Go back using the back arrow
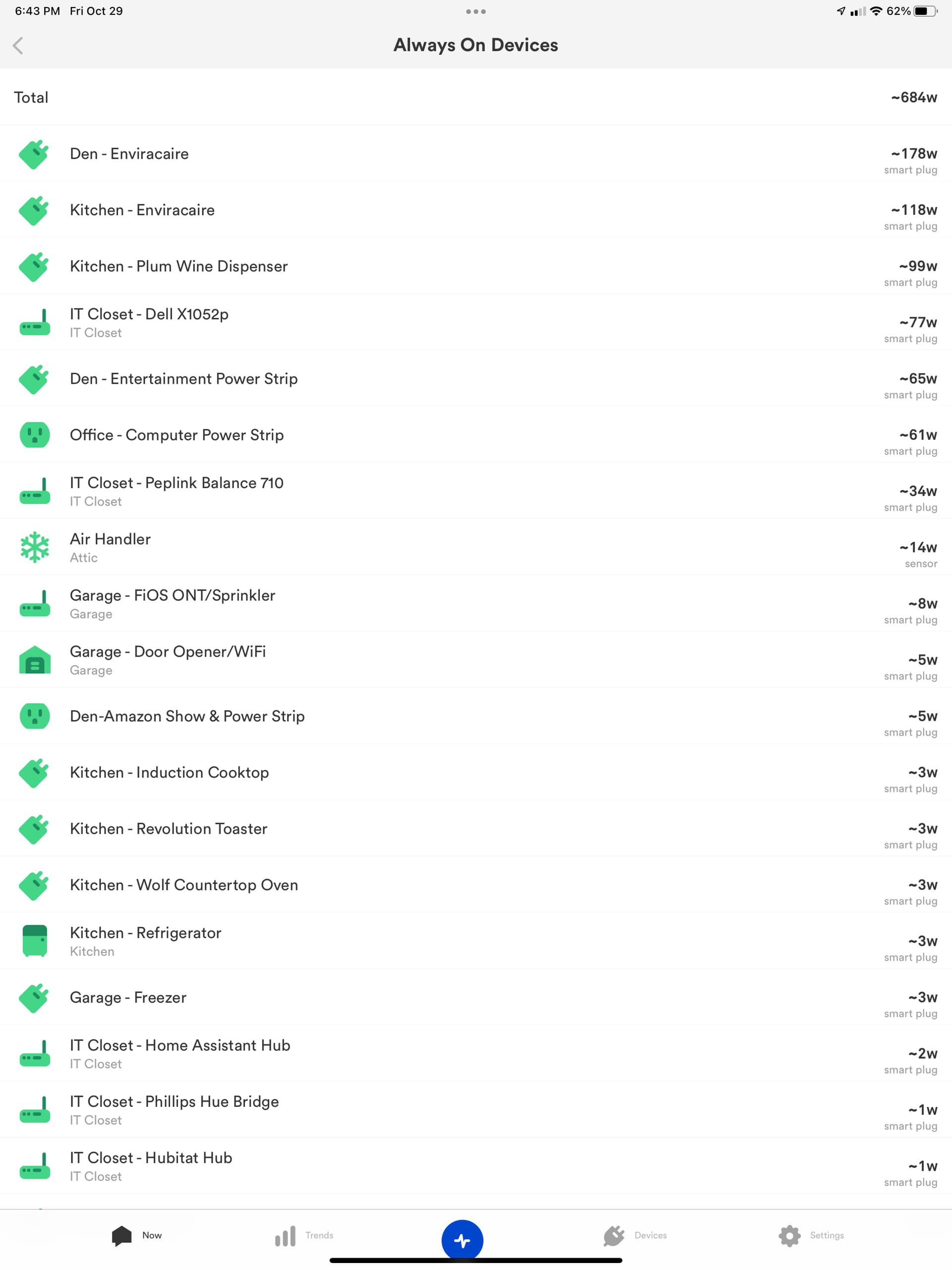 [18, 45]
